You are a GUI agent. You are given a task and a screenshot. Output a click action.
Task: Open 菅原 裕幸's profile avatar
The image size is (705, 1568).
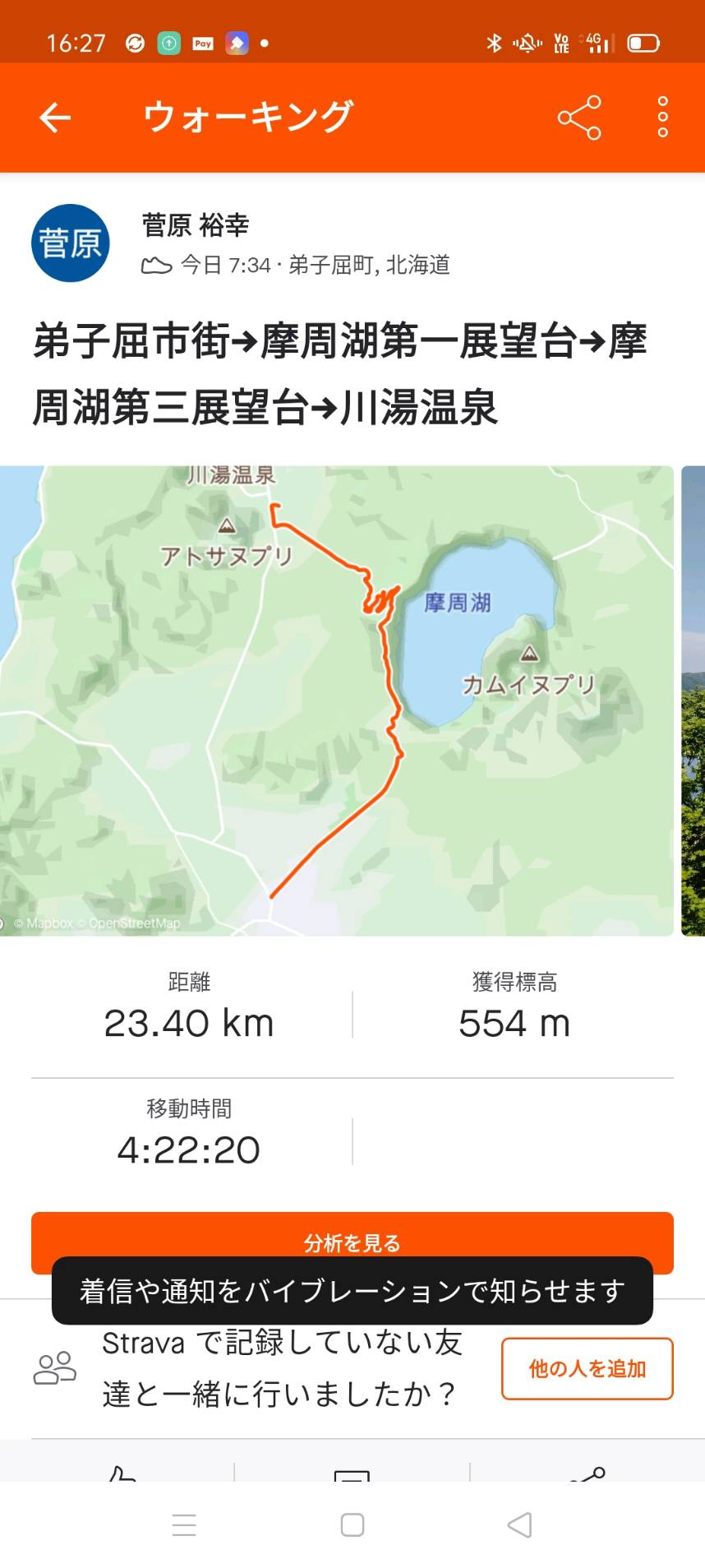71,243
